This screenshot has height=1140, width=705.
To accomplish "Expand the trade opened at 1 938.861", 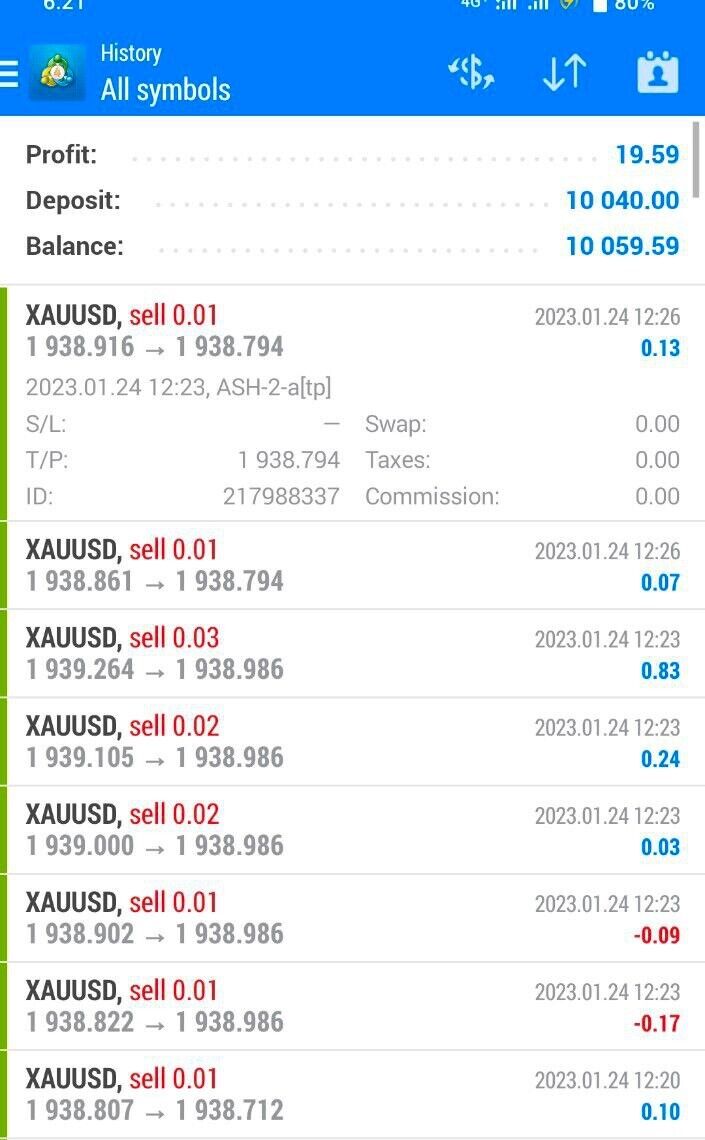I will click(352, 565).
